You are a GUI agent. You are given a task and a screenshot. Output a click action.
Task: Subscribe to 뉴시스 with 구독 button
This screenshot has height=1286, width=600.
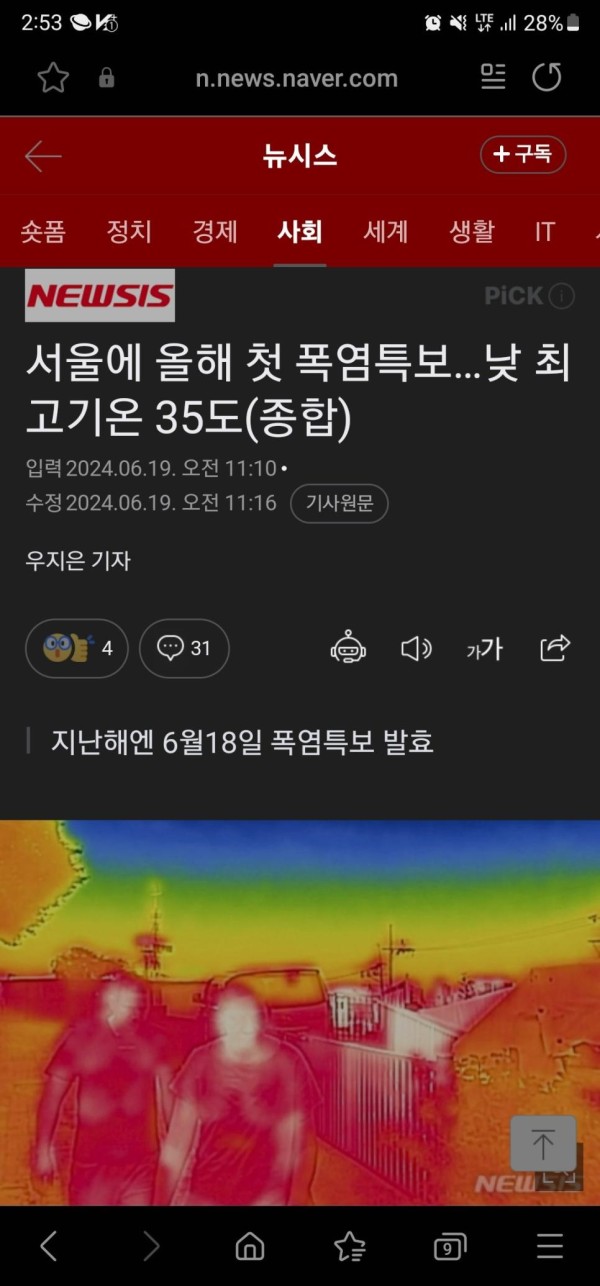(x=523, y=155)
